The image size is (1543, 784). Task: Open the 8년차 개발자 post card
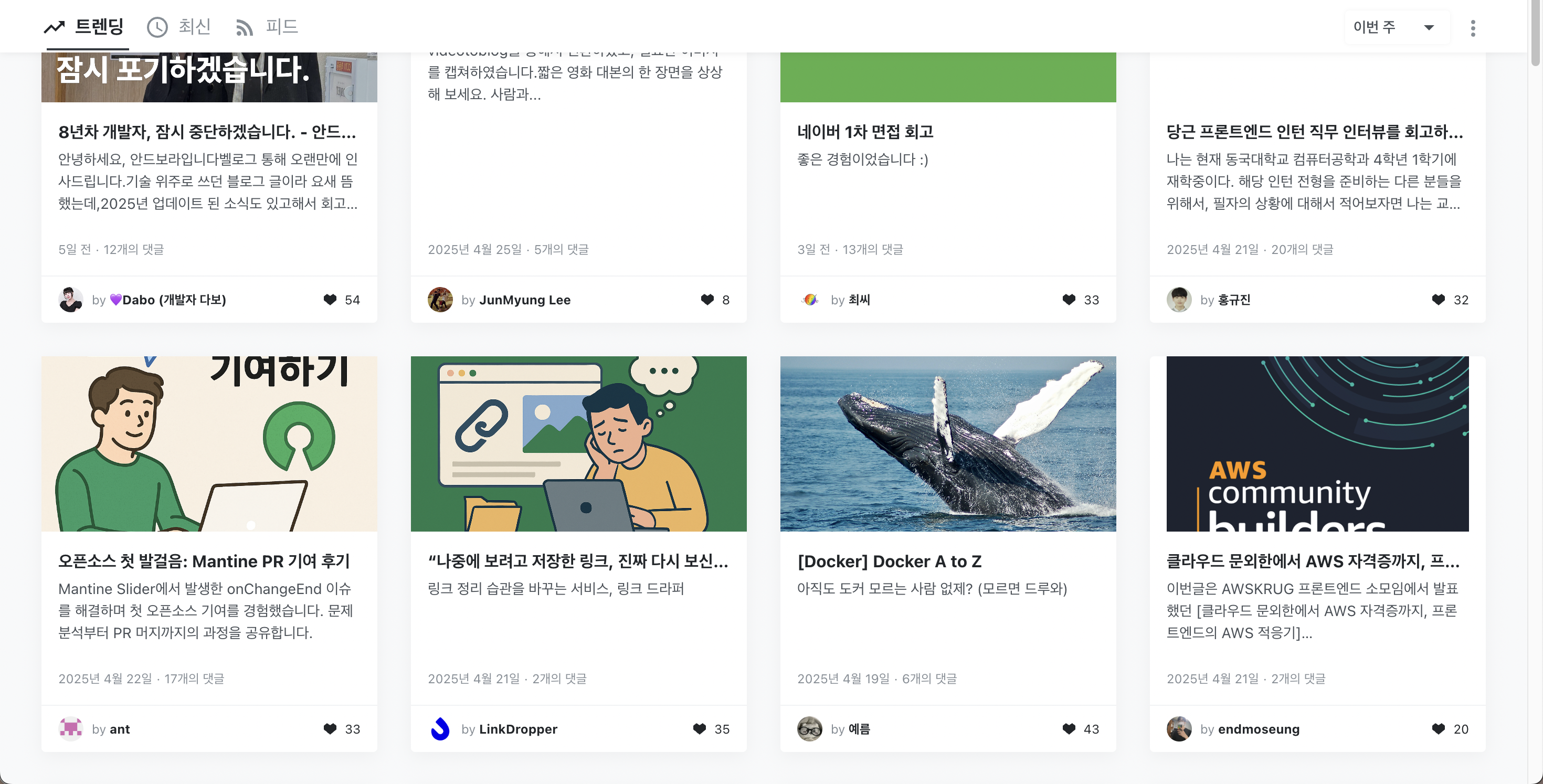[x=207, y=132]
